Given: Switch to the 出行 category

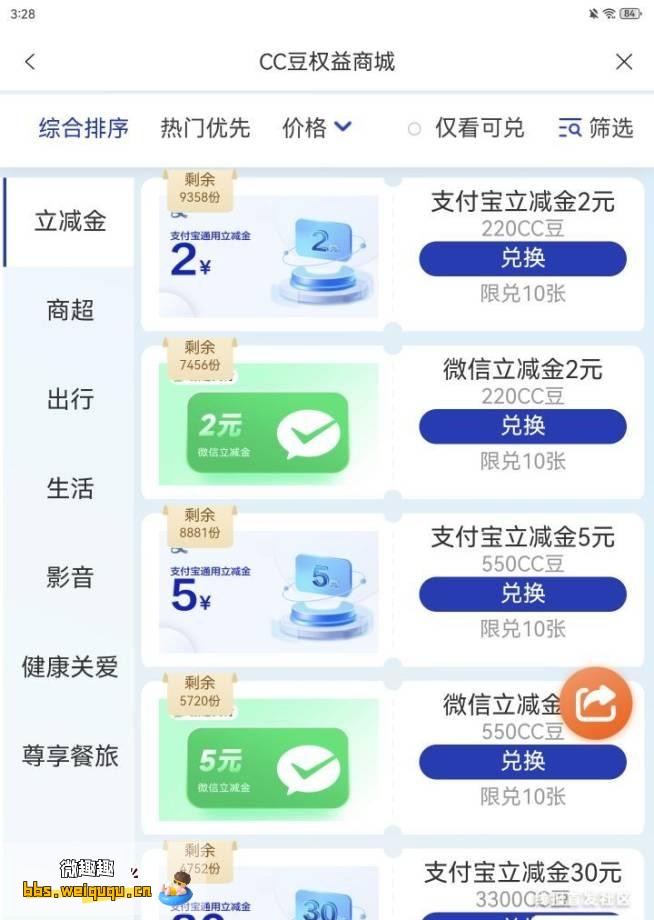Looking at the screenshot, I should 70,399.
